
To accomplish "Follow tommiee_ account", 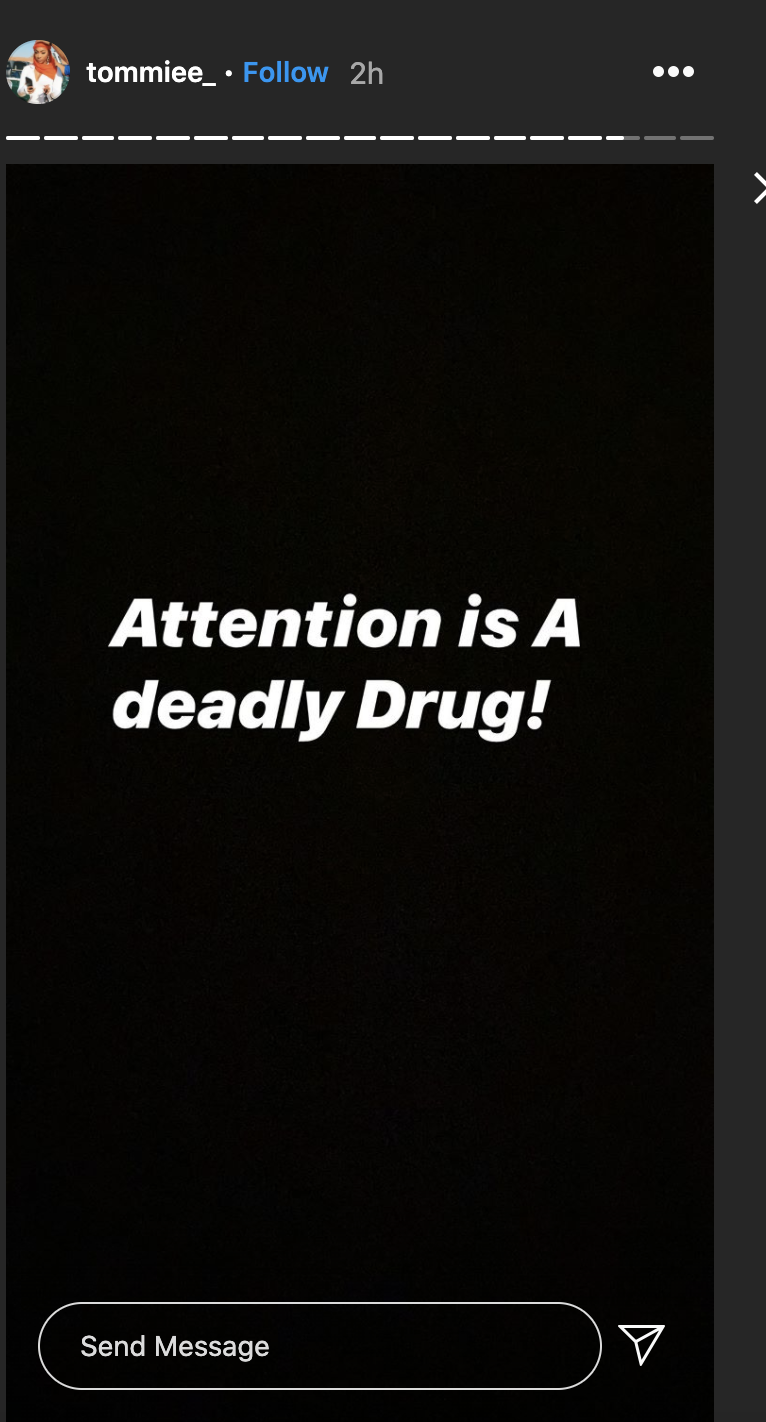I will pos(285,73).
